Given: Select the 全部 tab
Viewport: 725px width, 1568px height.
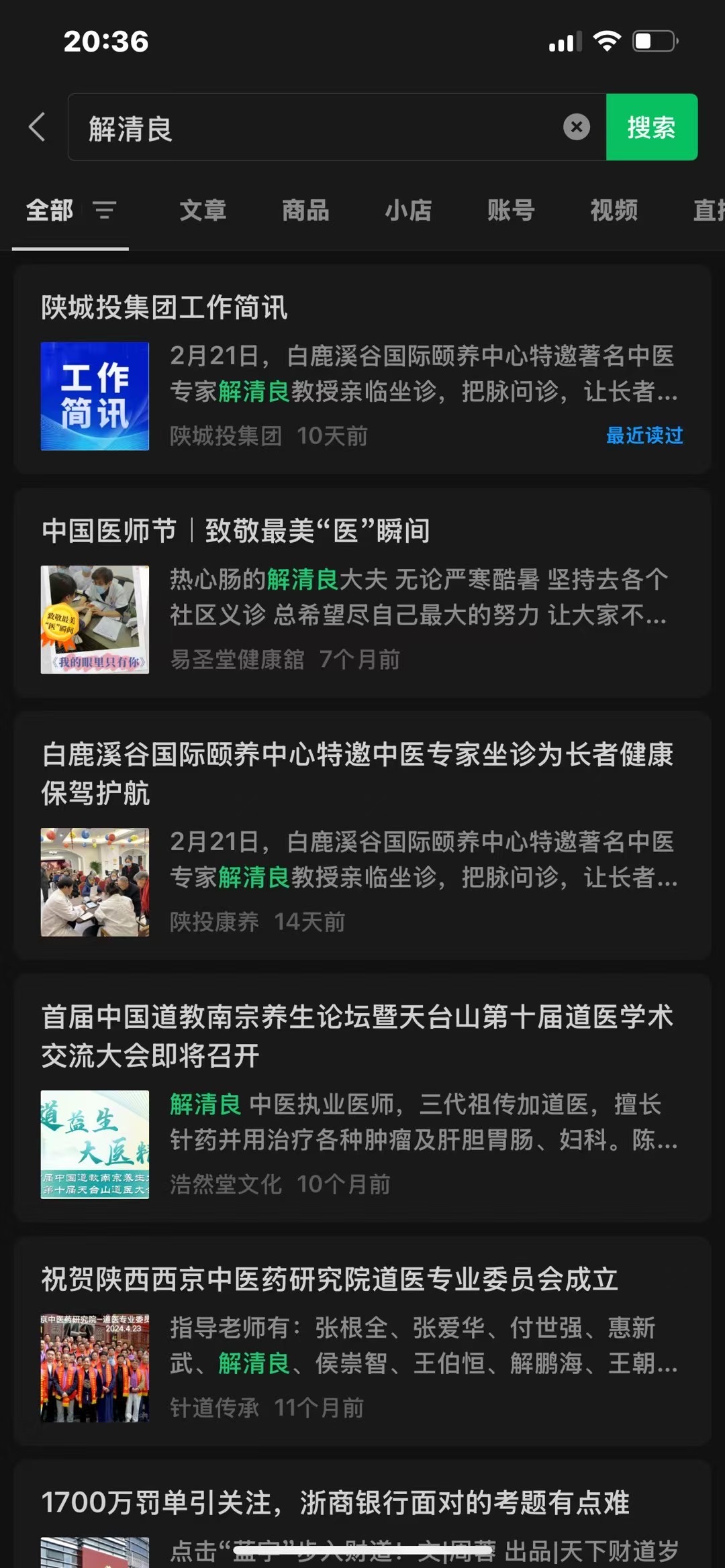Looking at the screenshot, I should pos(50,211).
